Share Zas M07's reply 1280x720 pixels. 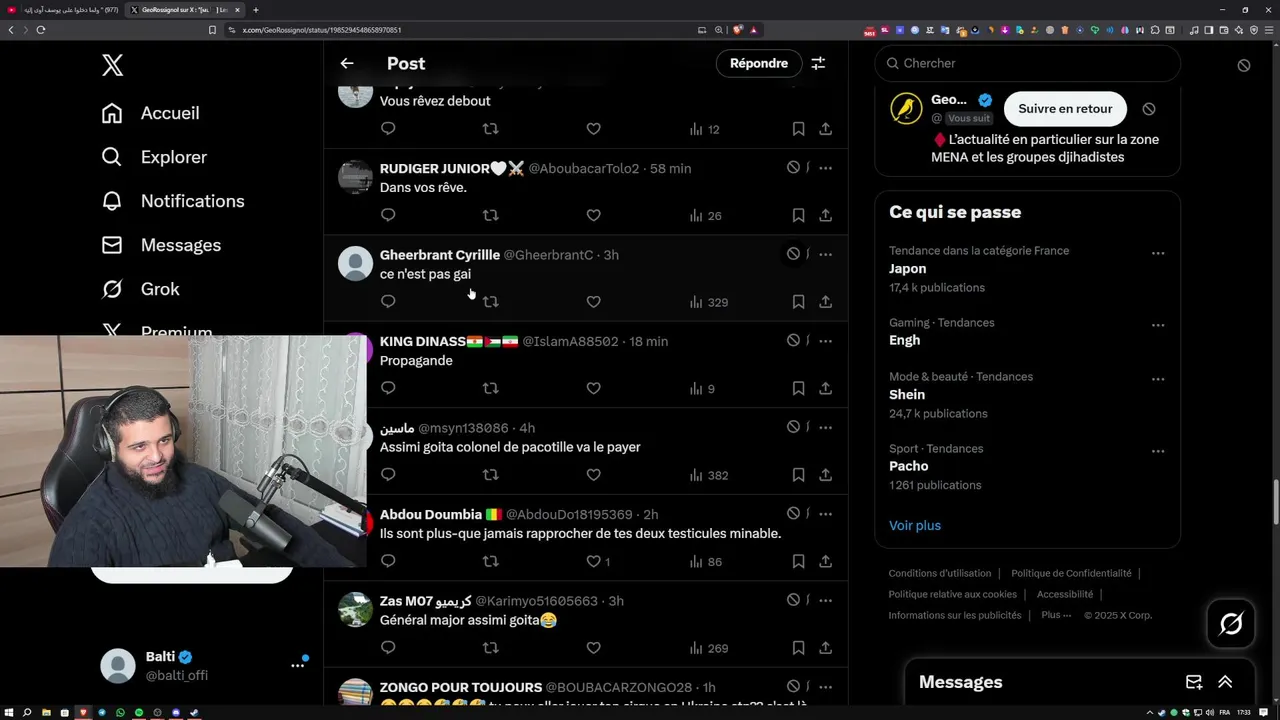(x=826, y=648)
